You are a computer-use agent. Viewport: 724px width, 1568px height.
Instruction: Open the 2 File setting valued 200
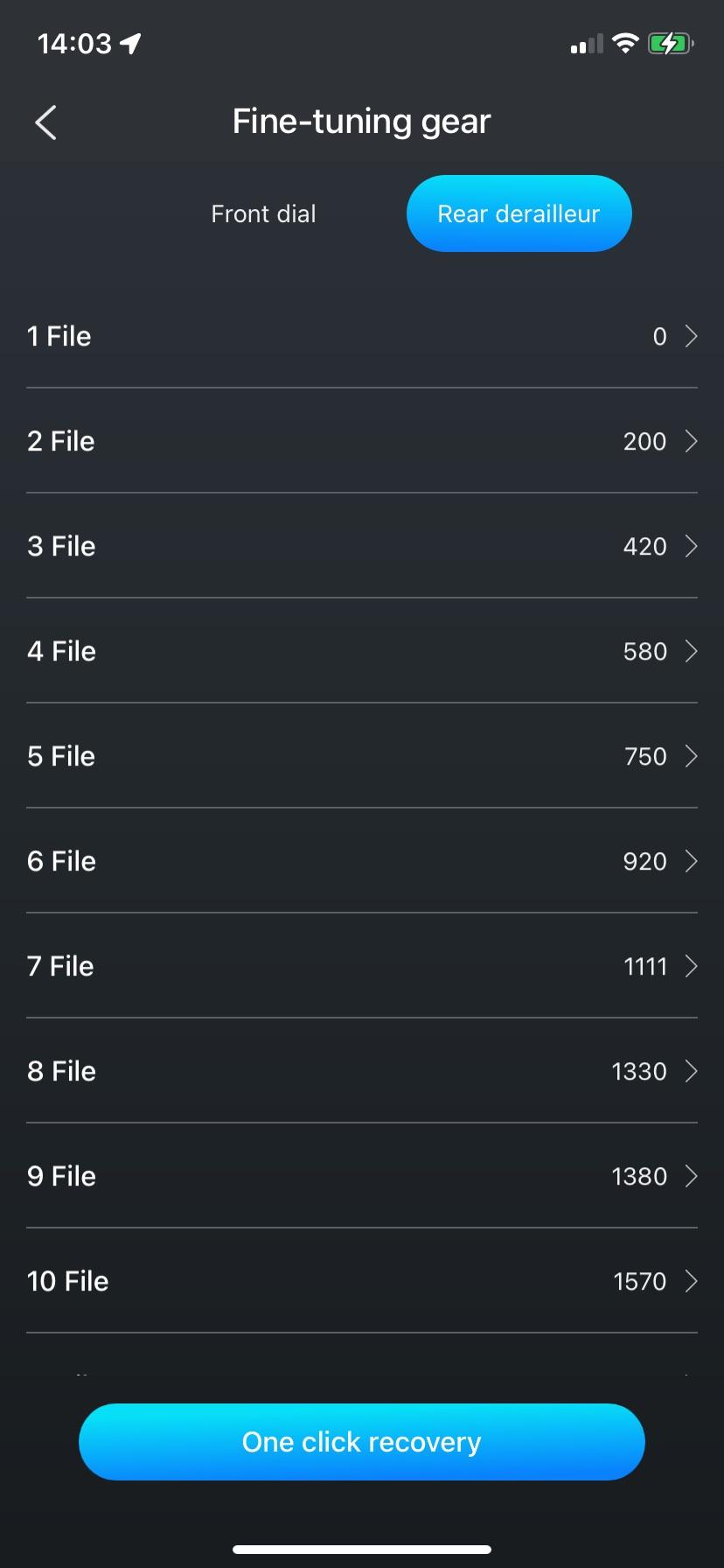click(x=362, y=441)
